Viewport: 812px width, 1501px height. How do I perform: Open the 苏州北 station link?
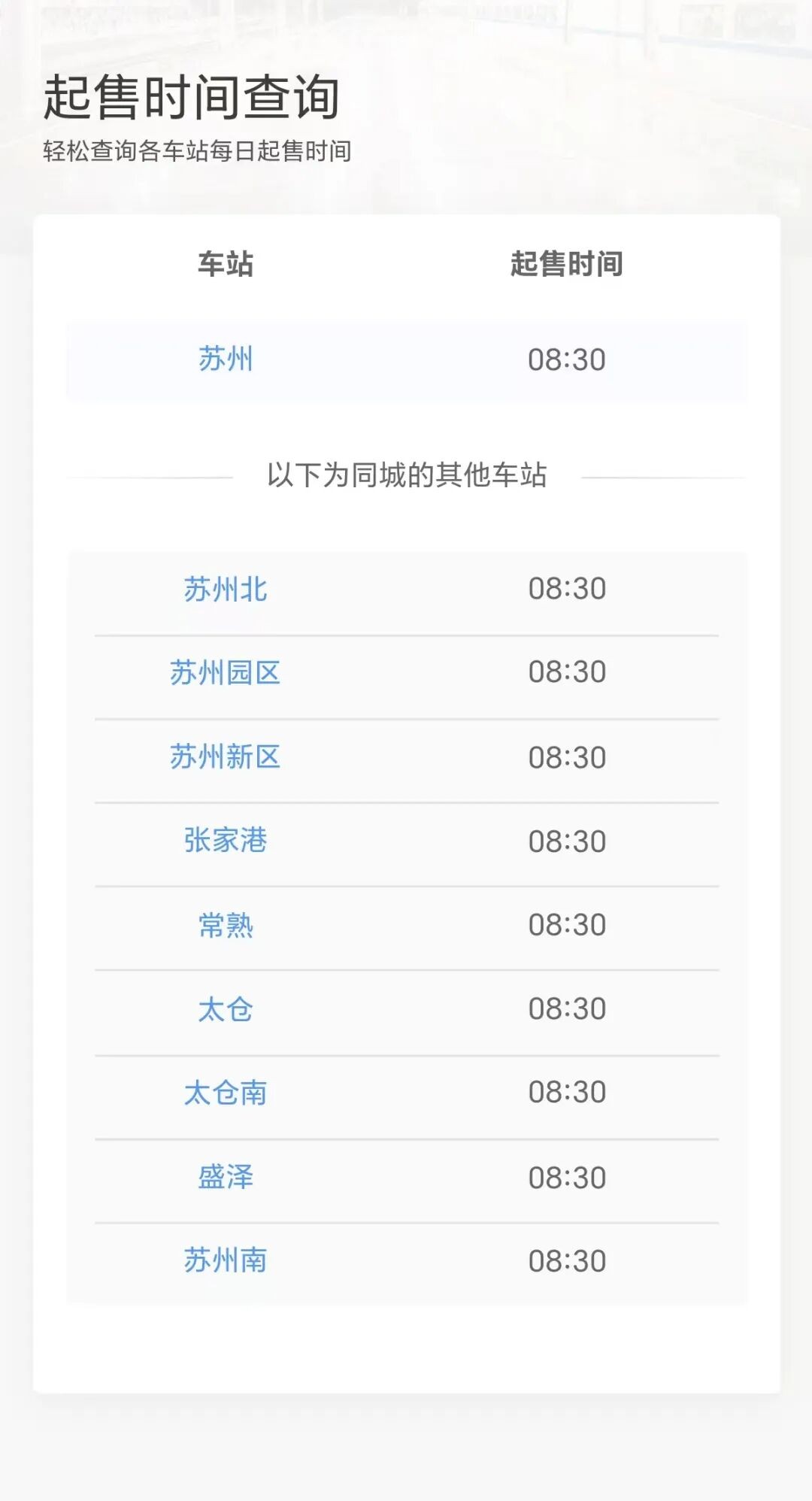226,590
